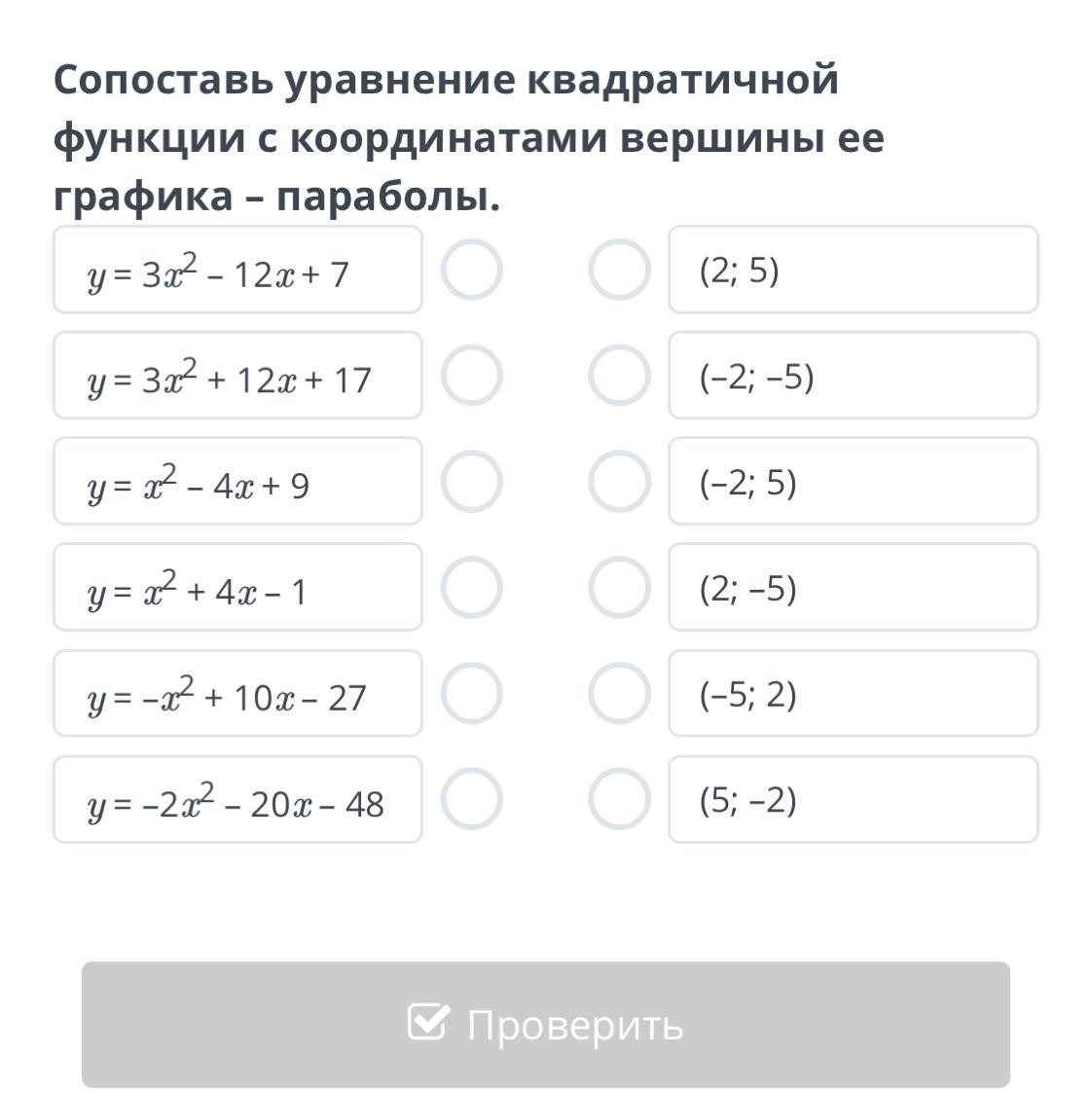Select the circle next to y = 3x² – 12x + 7
This screenshot has height=1093, width=1092.
(472, 270)
